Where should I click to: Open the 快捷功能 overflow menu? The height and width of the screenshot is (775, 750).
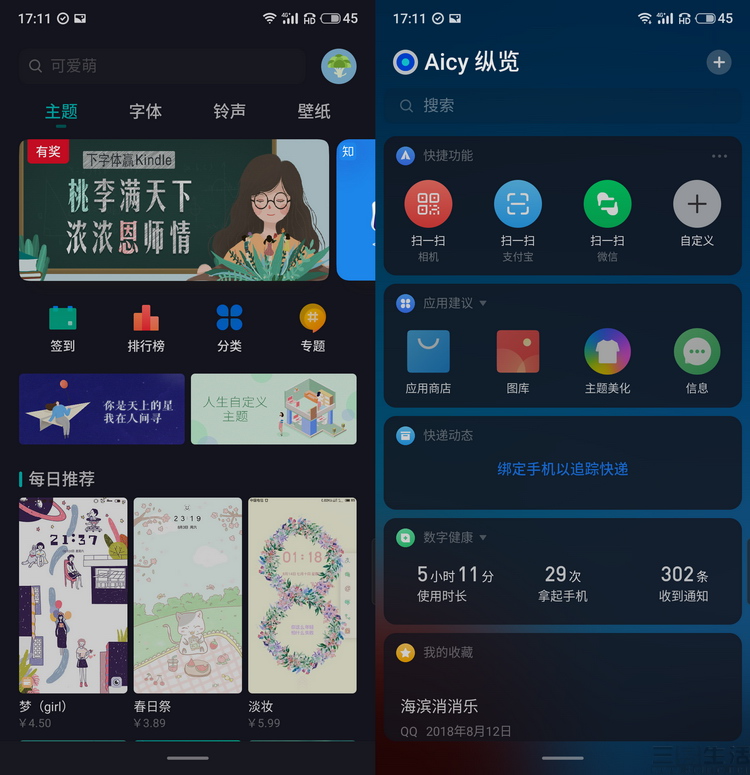click(719, 156)
